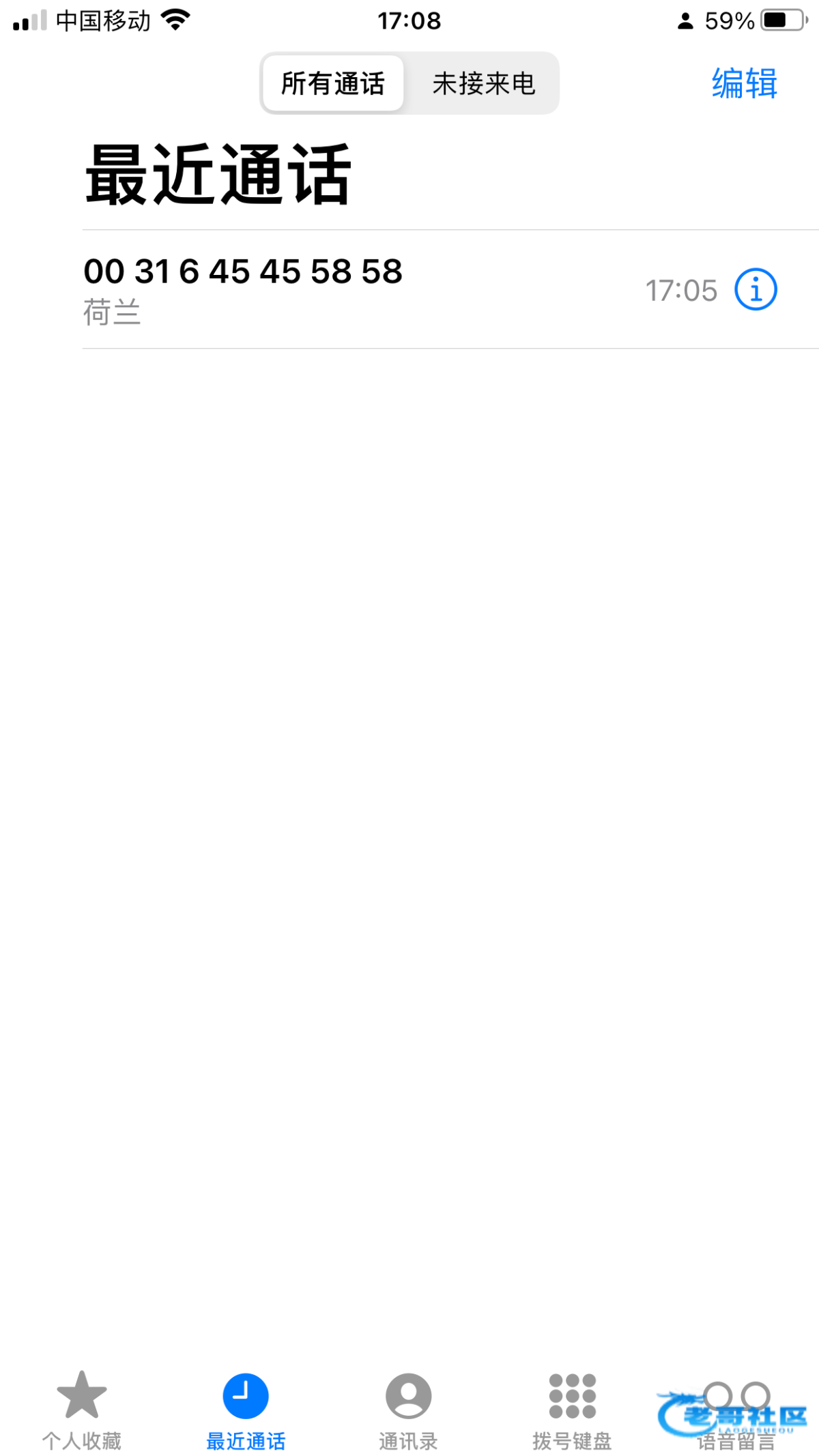Viewport: 819px width, 1456px height.
Task: Open info for the 17:05 Netherlands call
Action: pyautogui.click(x=756, y=289)
